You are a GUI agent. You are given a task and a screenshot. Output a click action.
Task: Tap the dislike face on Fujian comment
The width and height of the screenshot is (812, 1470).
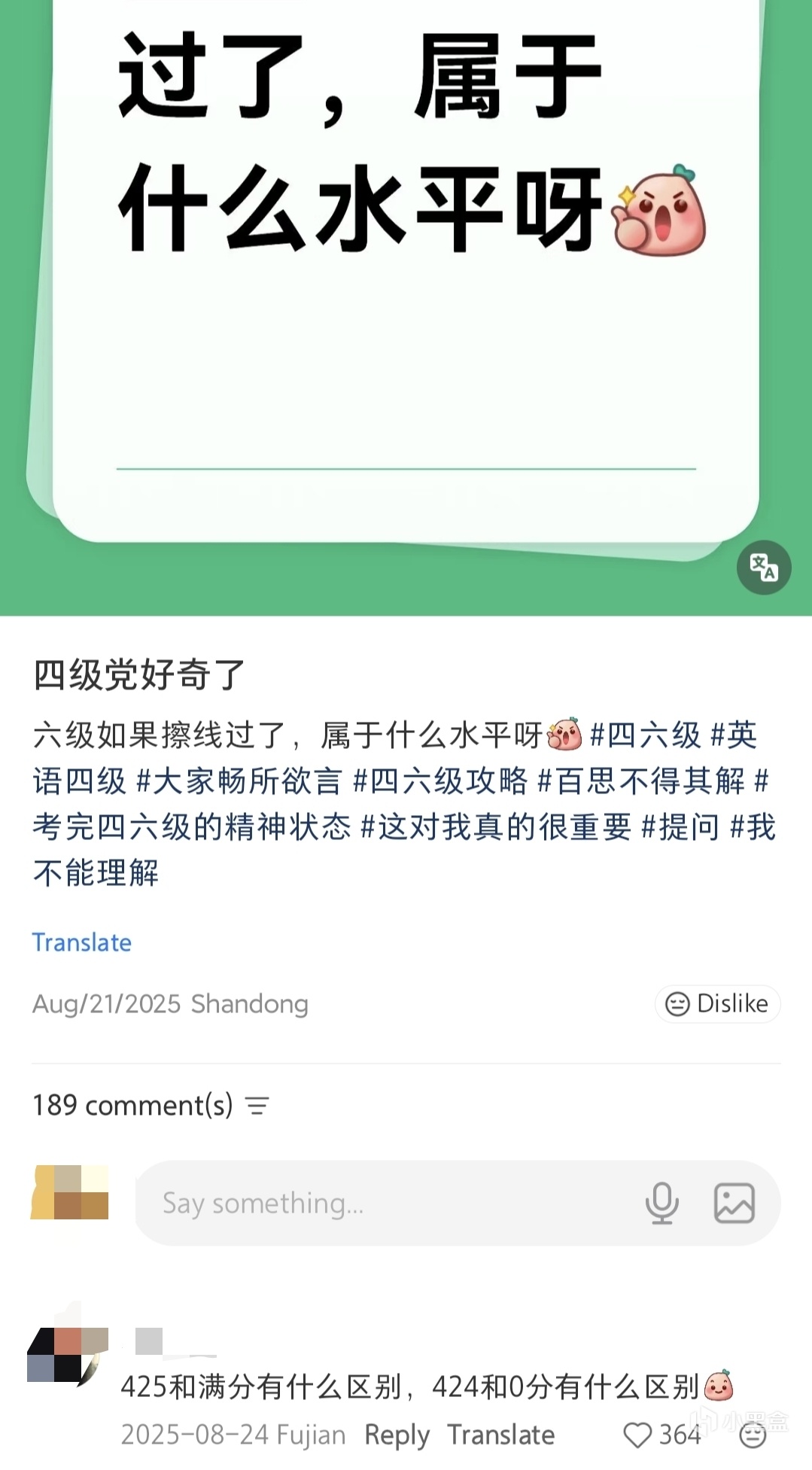coord(752,1435)
